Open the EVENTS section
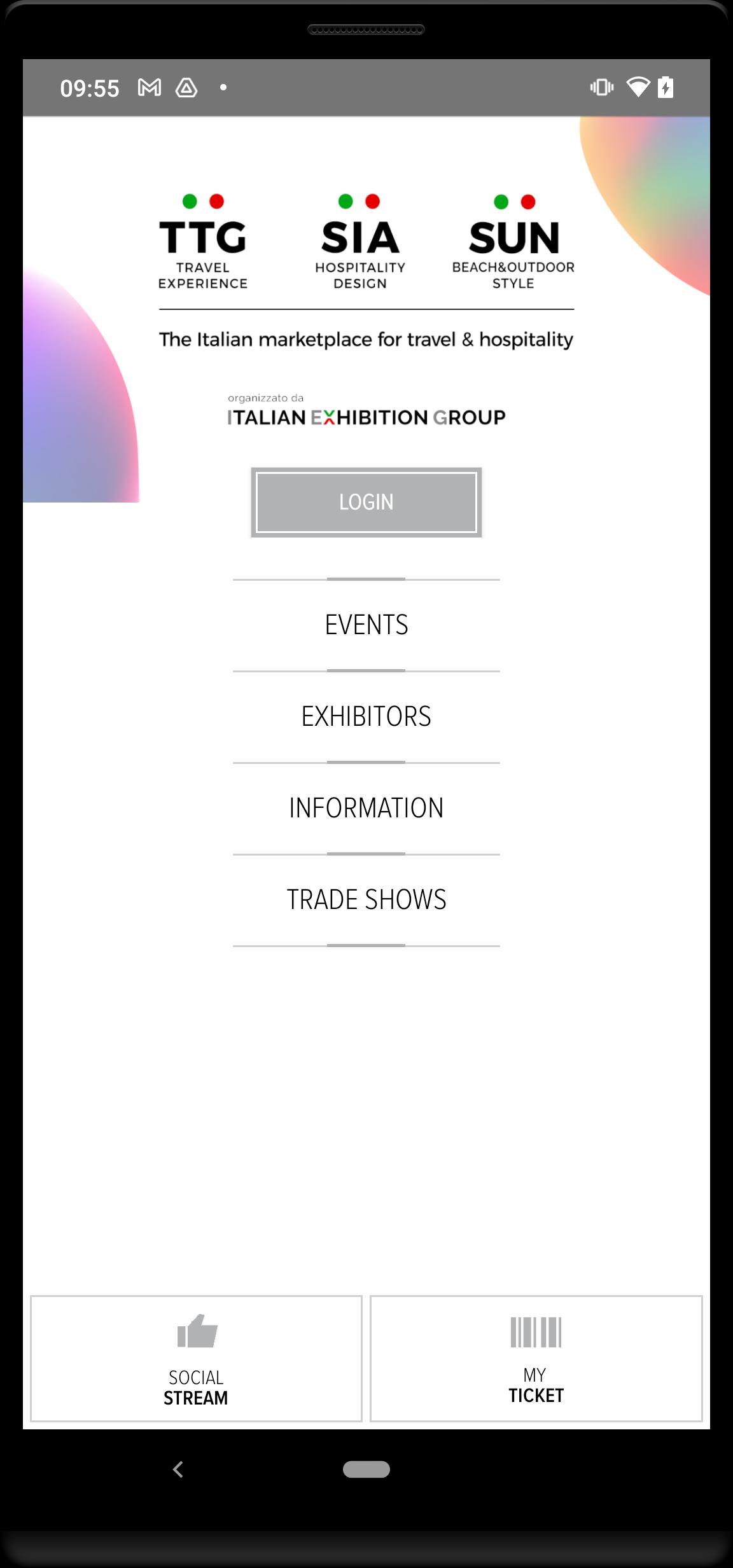The image size is (733, 1568). (x=366, y=625)
